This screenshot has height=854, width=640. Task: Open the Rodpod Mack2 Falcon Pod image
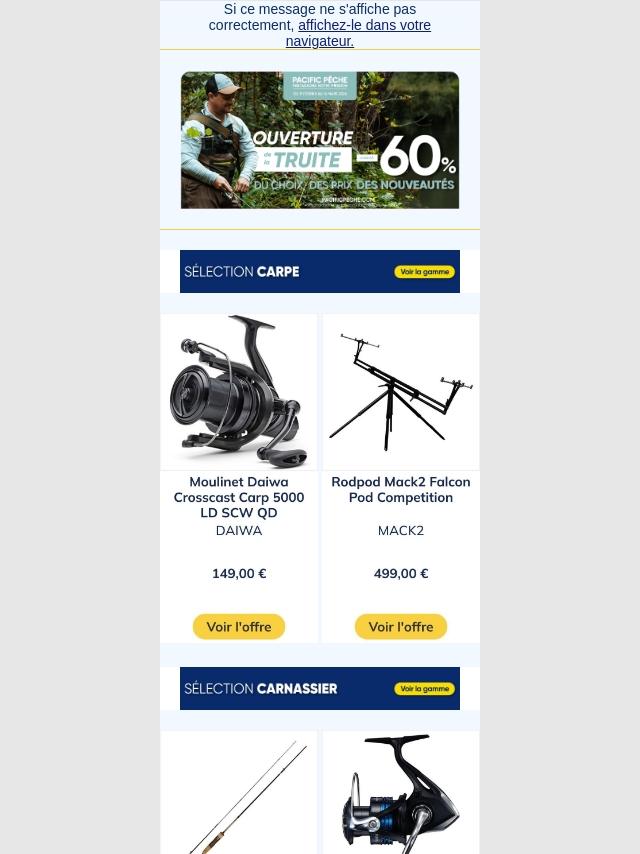pyautogui.click(x=400, y=392)
